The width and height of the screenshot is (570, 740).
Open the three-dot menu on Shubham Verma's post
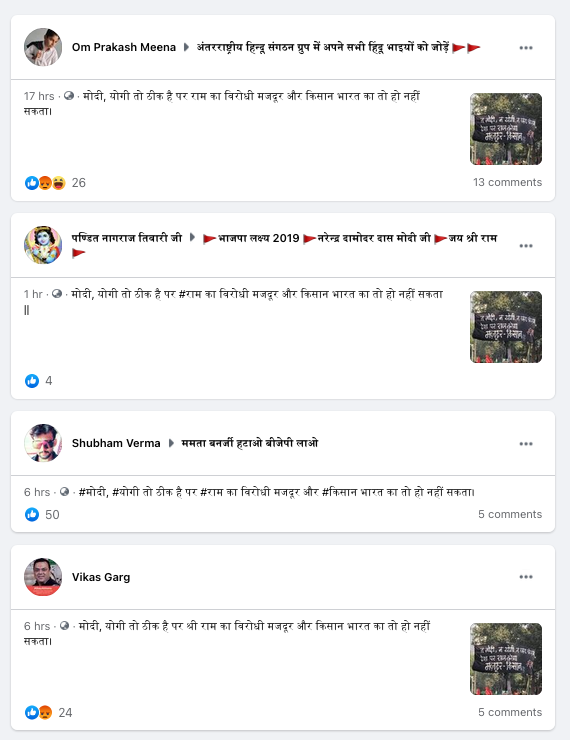(x=526, y=444)
